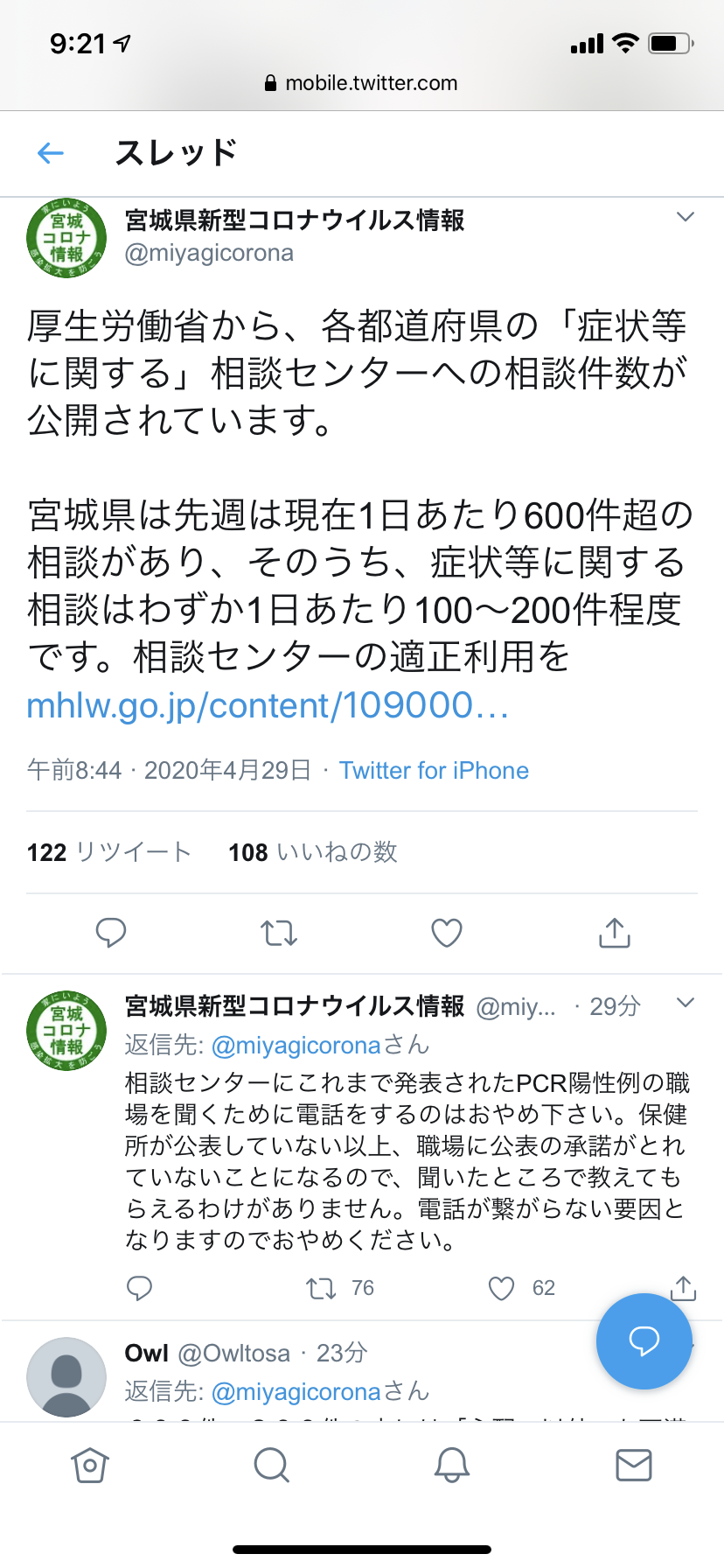Reply to the main tweet
The image size is (724, 1568).
click(x=111, y=933)
